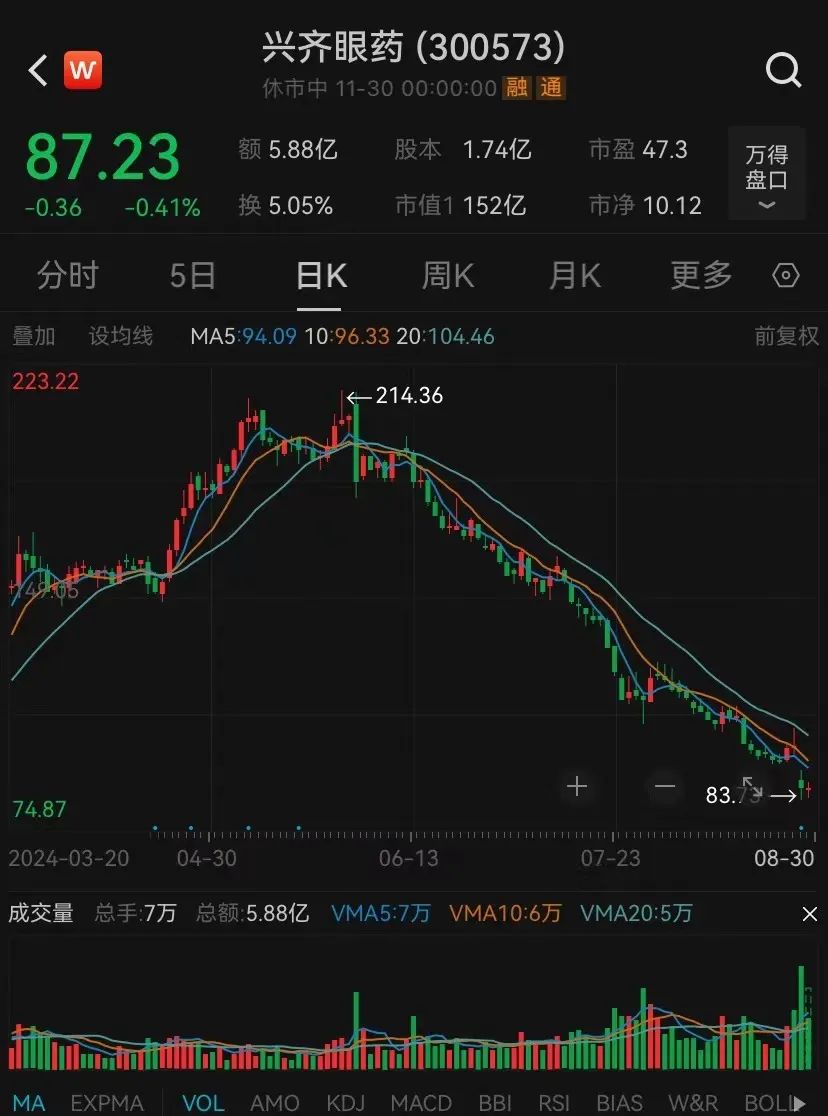Screen dimensions: 828x1116
Task: Select the MACD indicator
Action: (x=419, y=1103)
